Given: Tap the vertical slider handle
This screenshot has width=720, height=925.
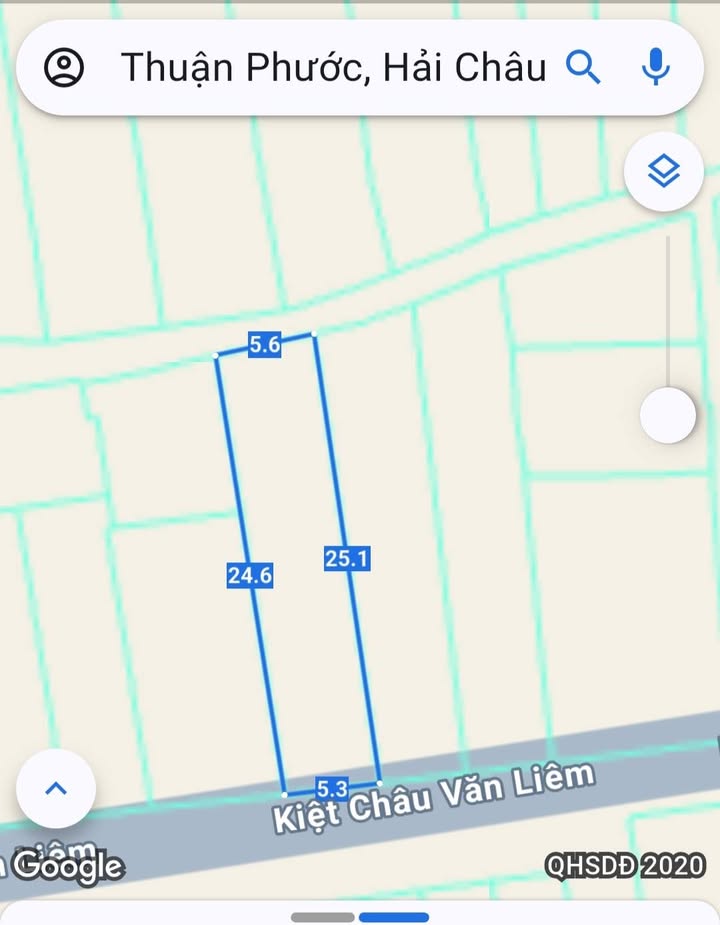Looking at the screenshot, I should [667, 415].
